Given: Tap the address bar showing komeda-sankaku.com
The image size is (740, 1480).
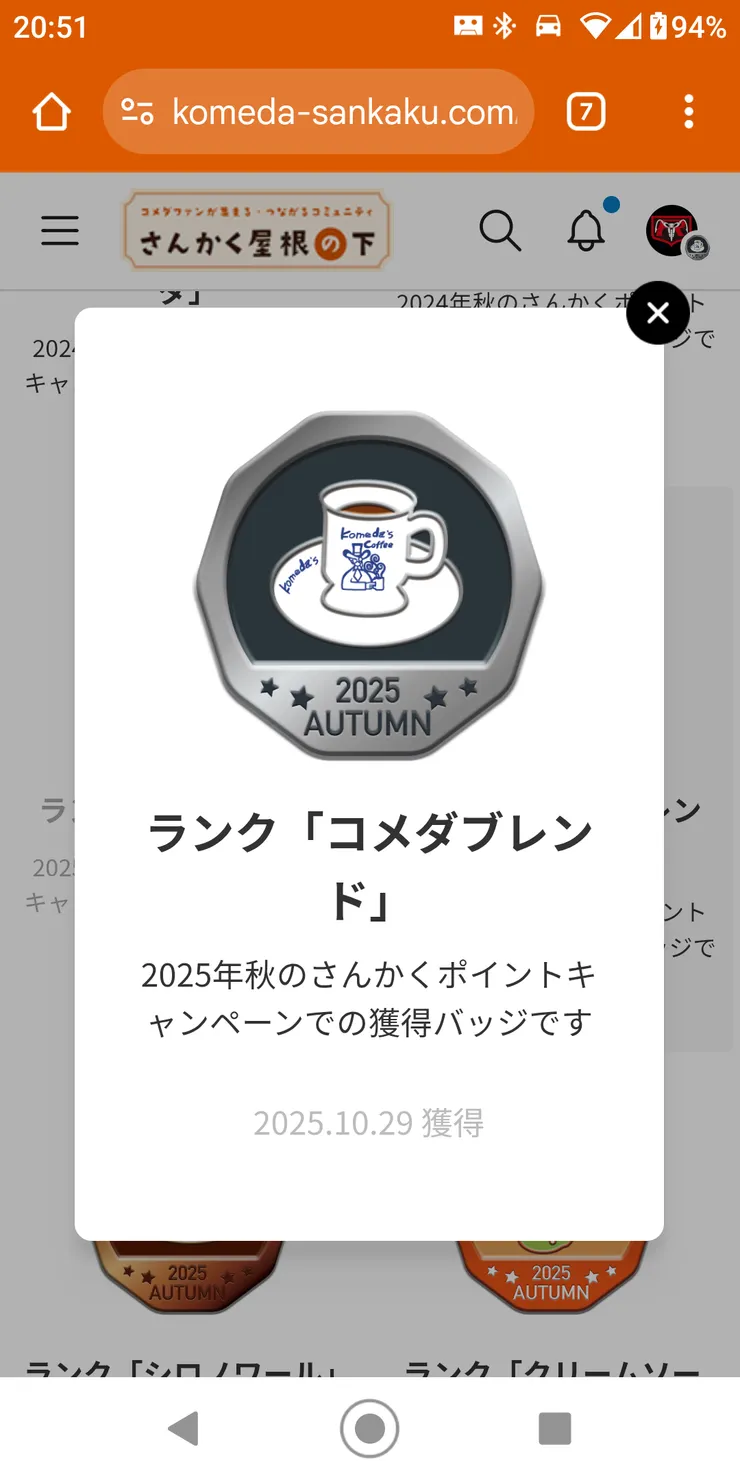Looking at the screenshot, I should point(330,112).
